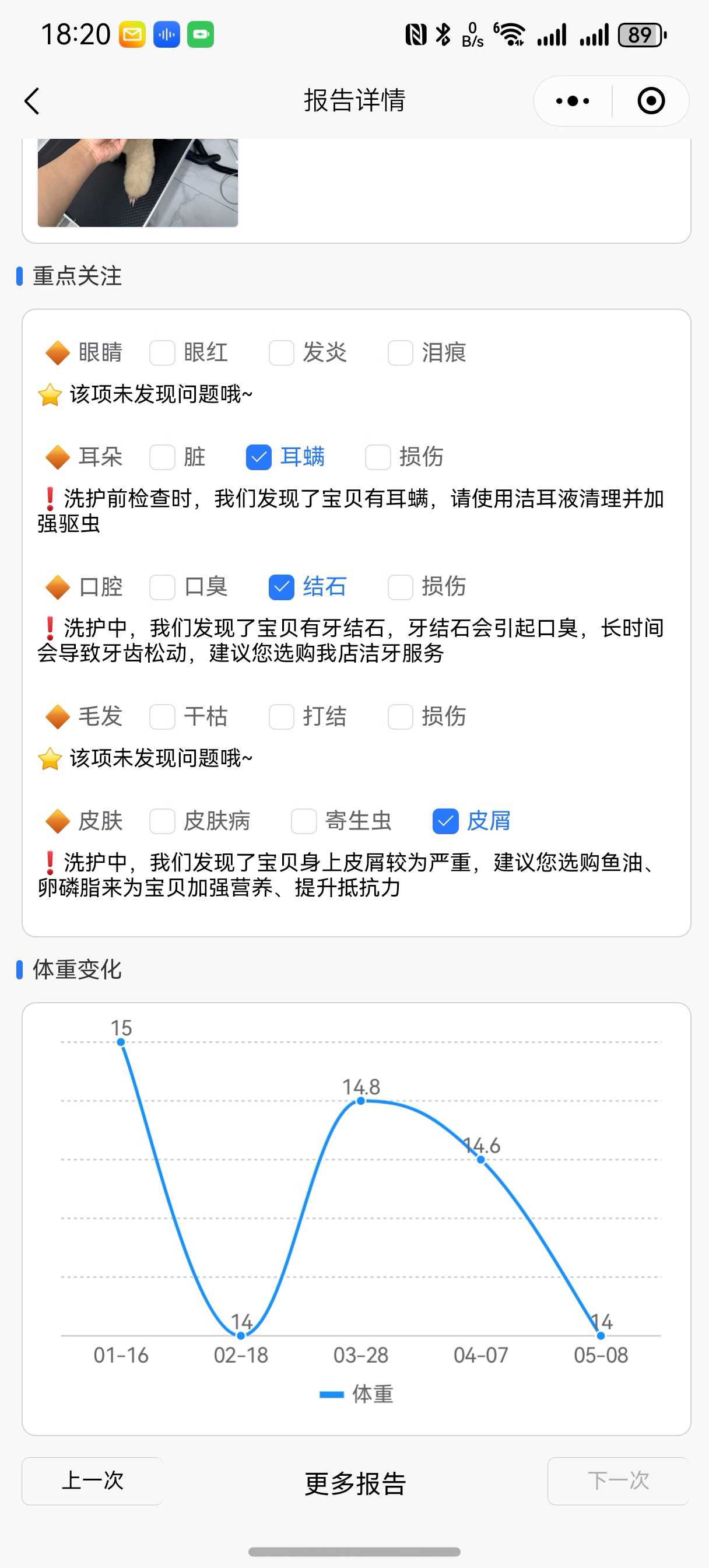
Task: Tap the 下一次 button
Action: coord(617,1480)
